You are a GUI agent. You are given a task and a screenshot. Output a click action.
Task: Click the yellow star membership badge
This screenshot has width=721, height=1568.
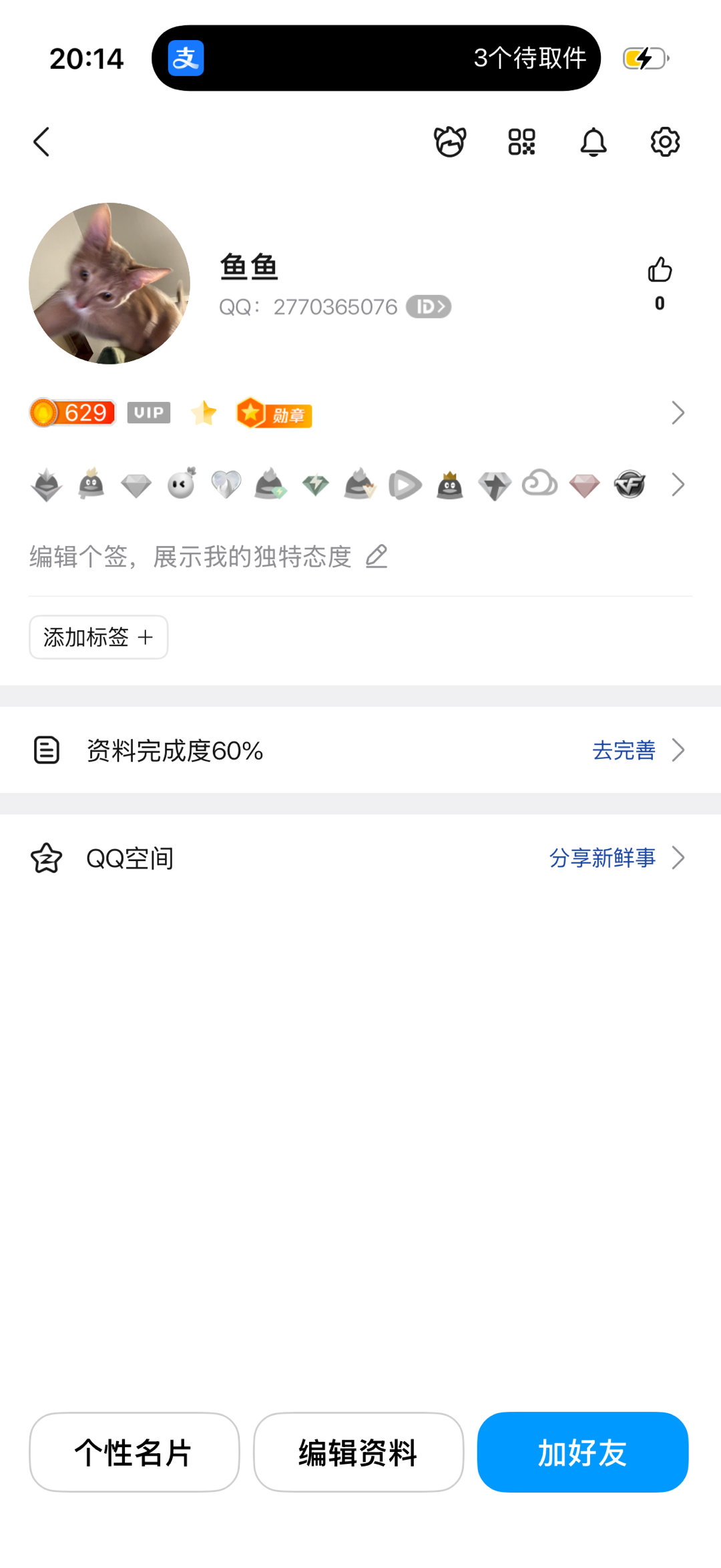point(204,414)
